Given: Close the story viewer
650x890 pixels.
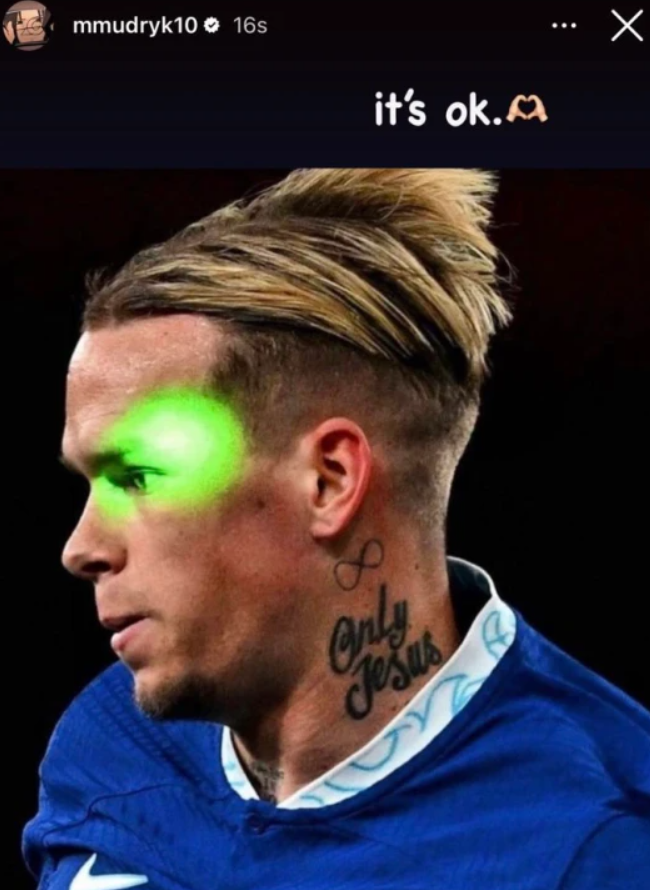Looking at the screenshot, I should pyautogui.click(x=627, y=27).
